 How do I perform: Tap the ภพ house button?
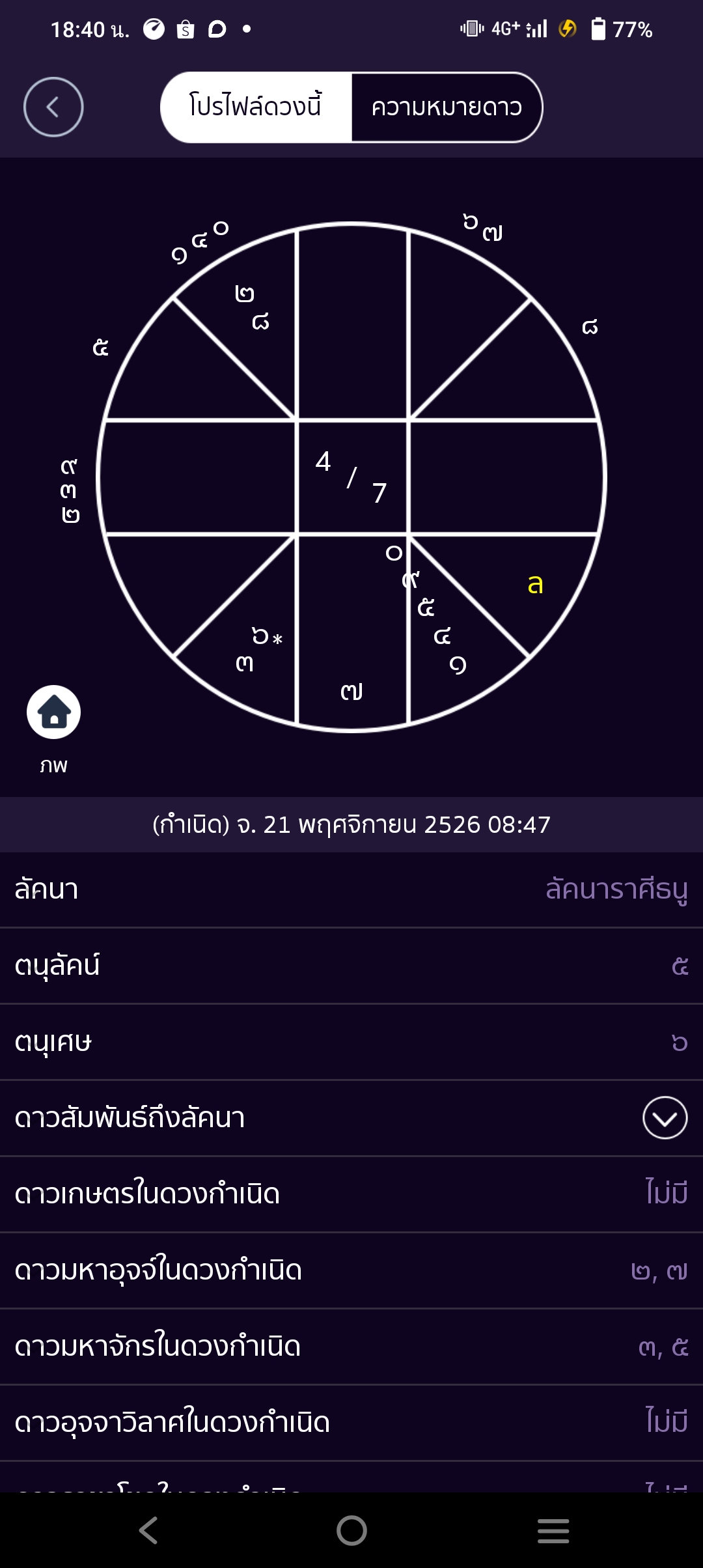tap(53, 712)
